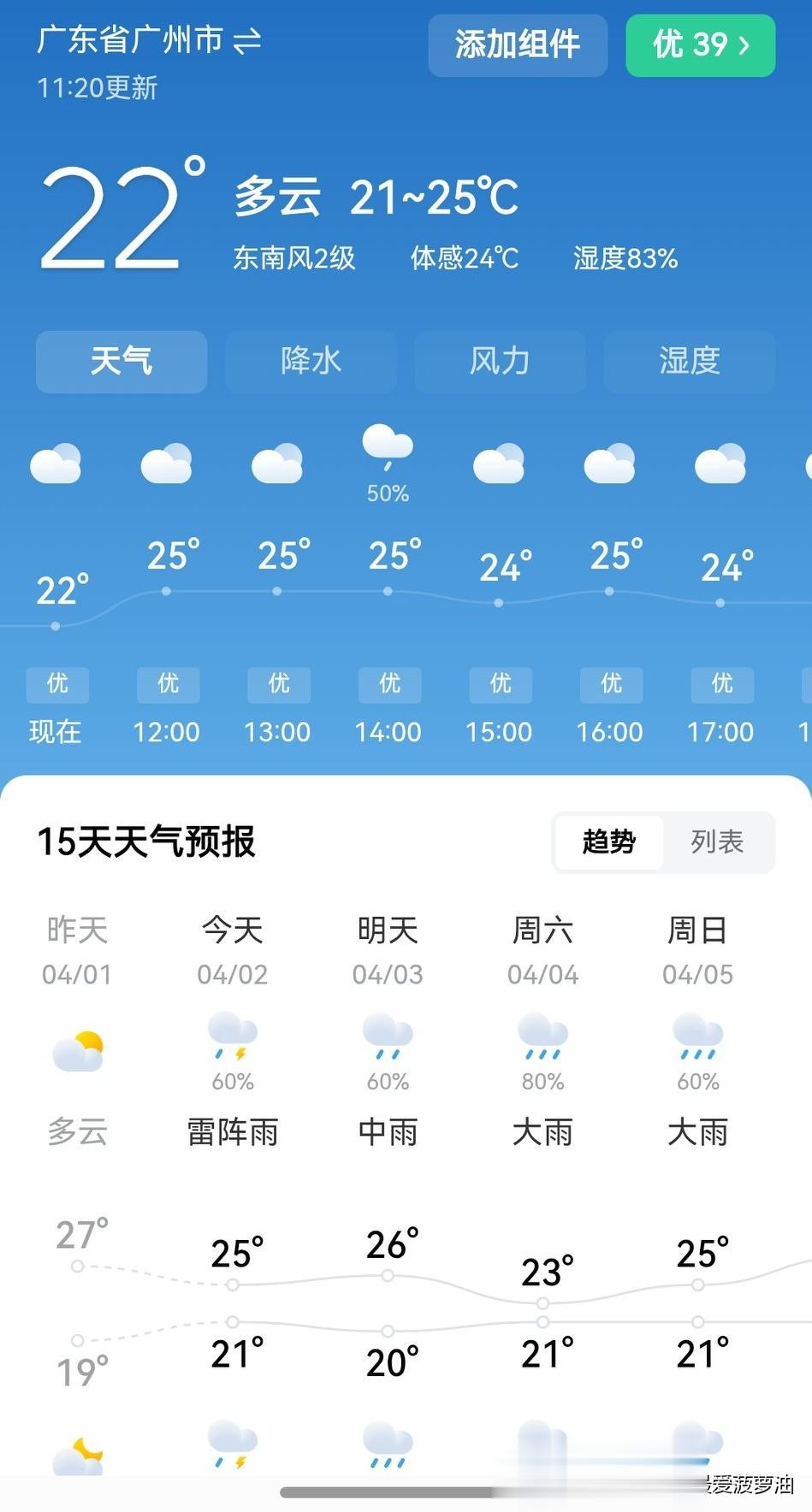Viewport: 812px width, 1512px height.
Task: Switch to the 降水 tab
Action: tap(311, 361)
